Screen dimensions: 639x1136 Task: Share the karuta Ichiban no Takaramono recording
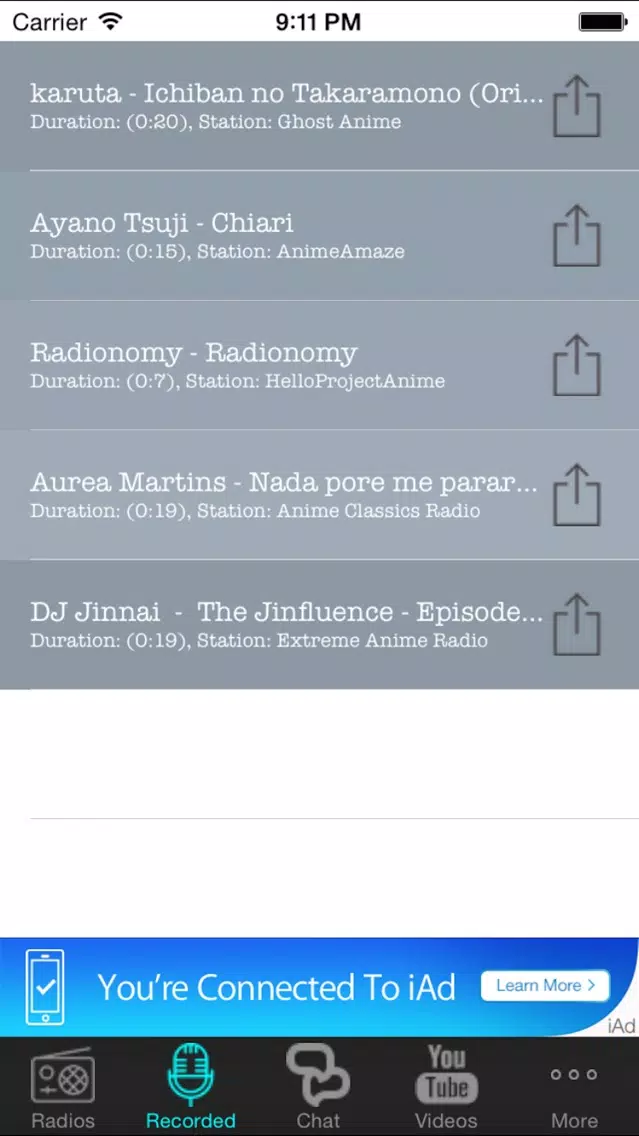[577, 106]
